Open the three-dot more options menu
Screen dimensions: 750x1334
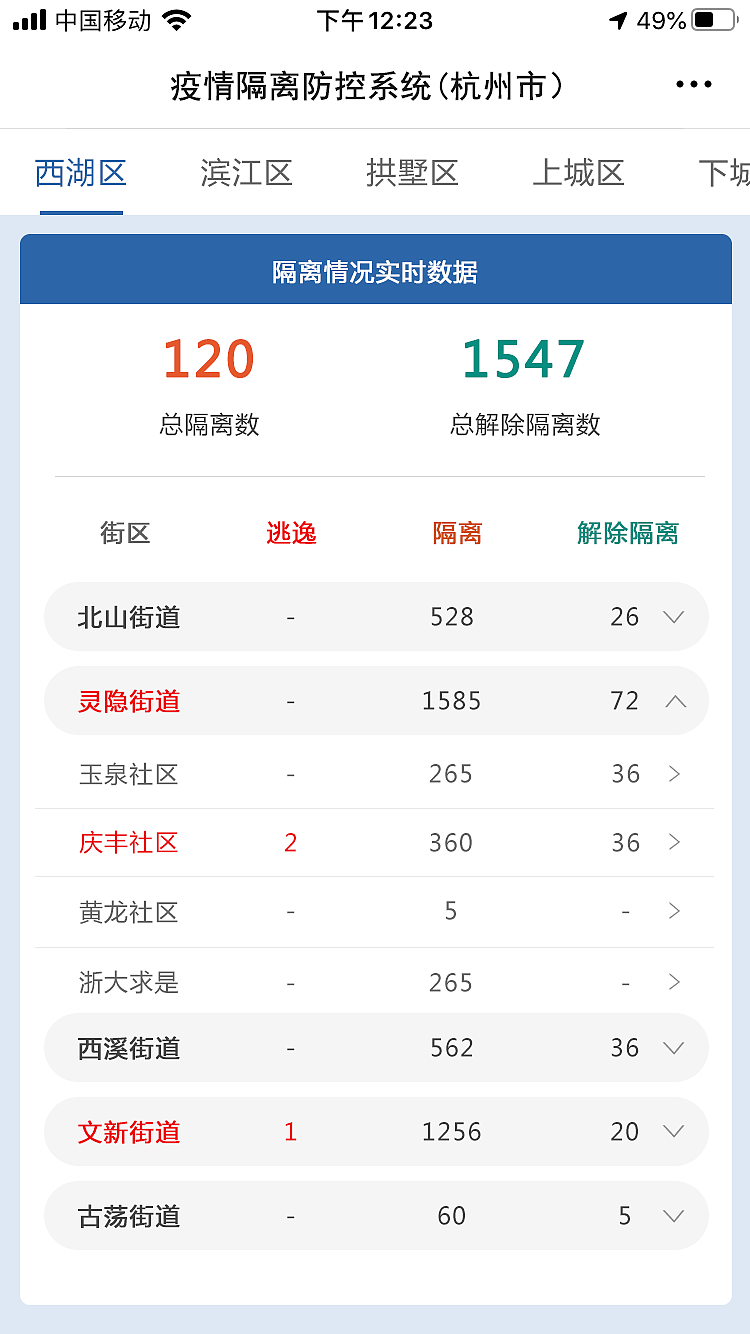click(693, 85)
